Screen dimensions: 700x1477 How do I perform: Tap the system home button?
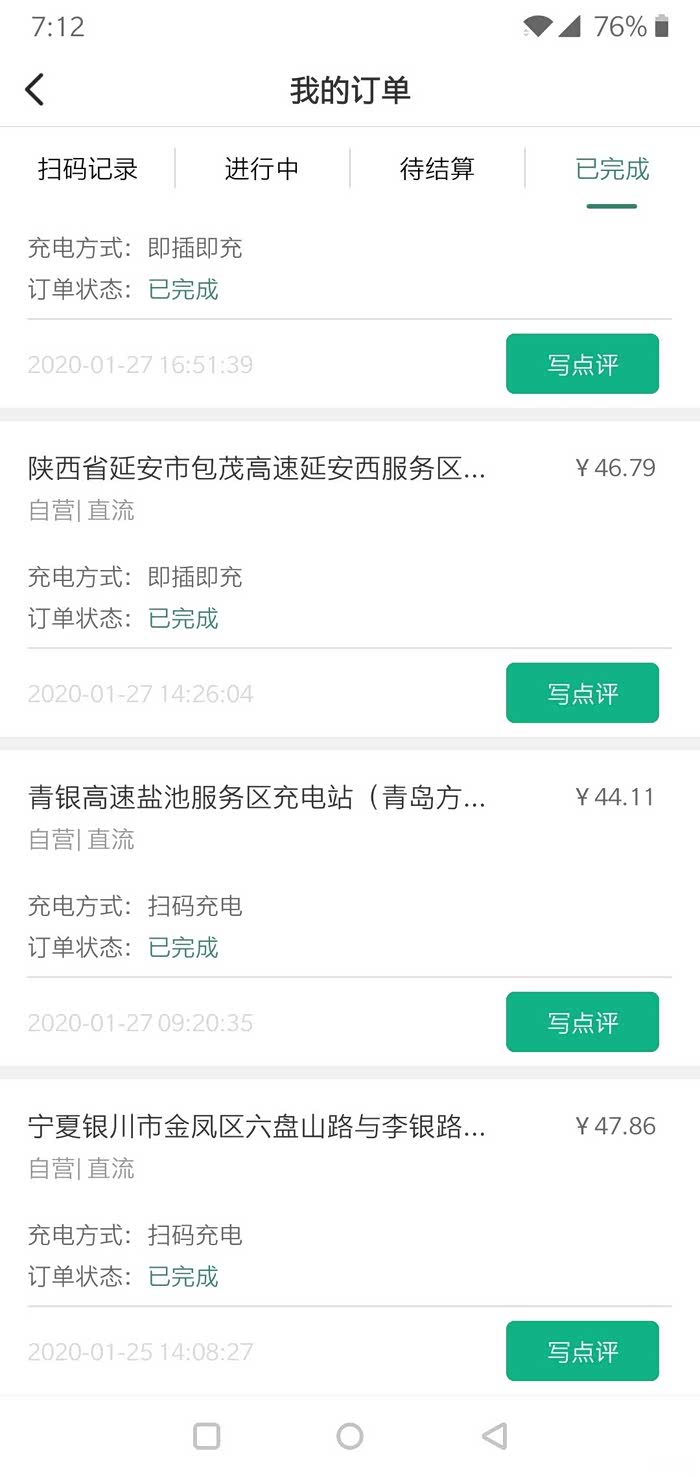tap(350, 1436)
